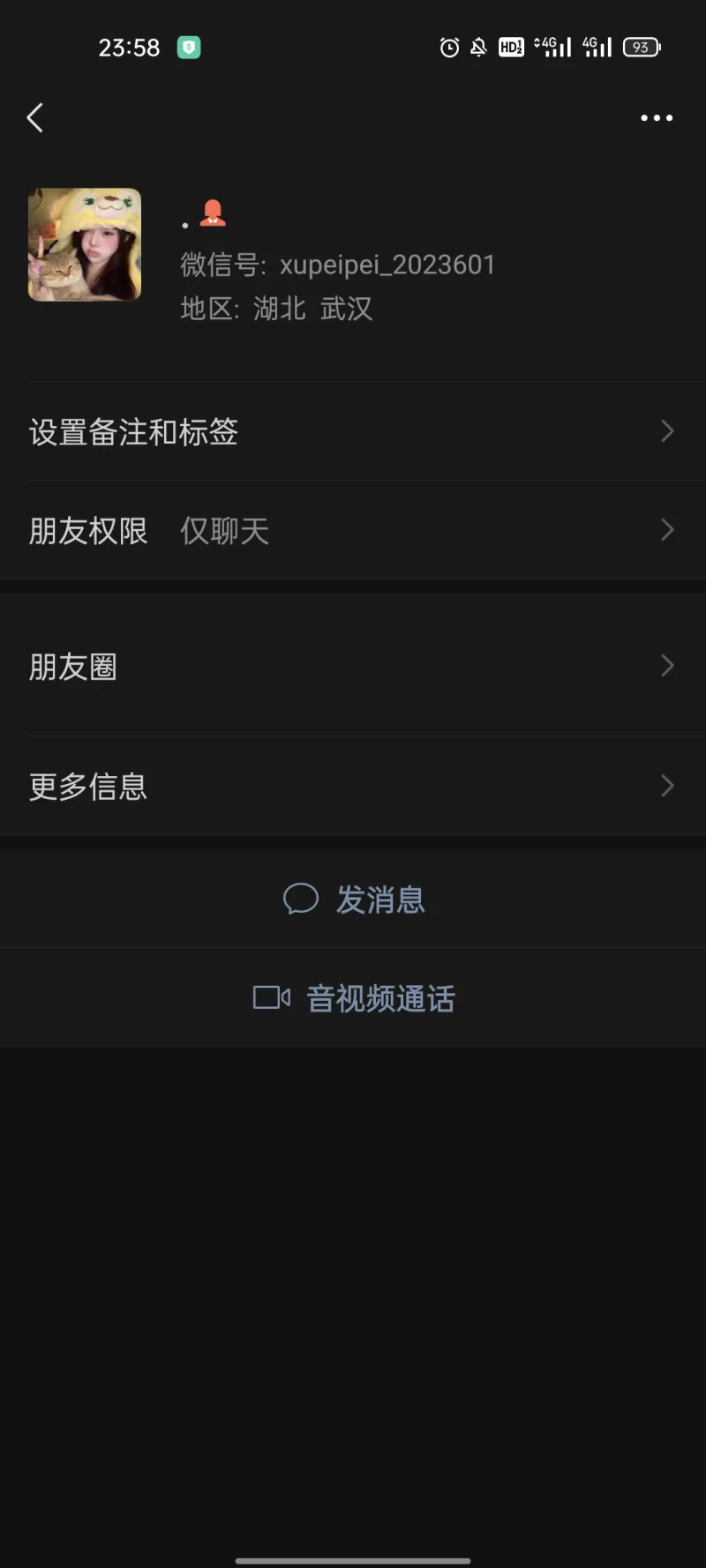This screenshot has height=1568, width=706.
Task: Tap 发消息 to send a message
Action: pos(355,900)
